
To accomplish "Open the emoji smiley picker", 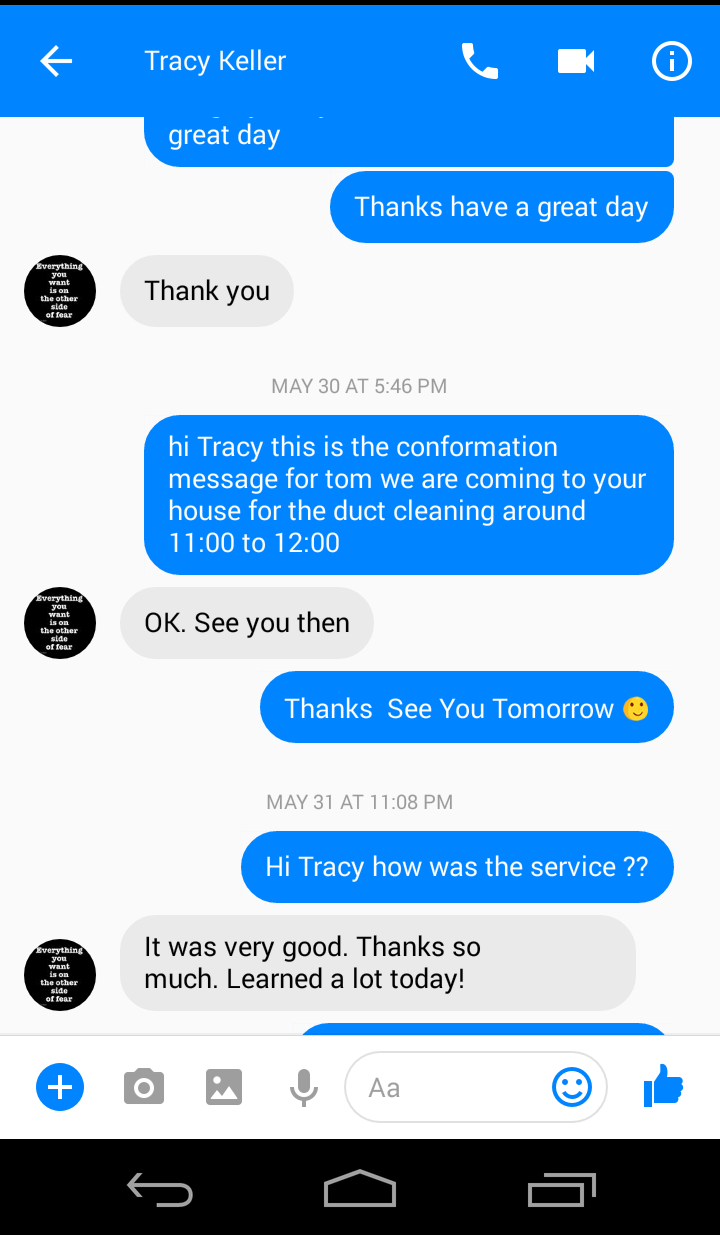I will point(572,1087).
